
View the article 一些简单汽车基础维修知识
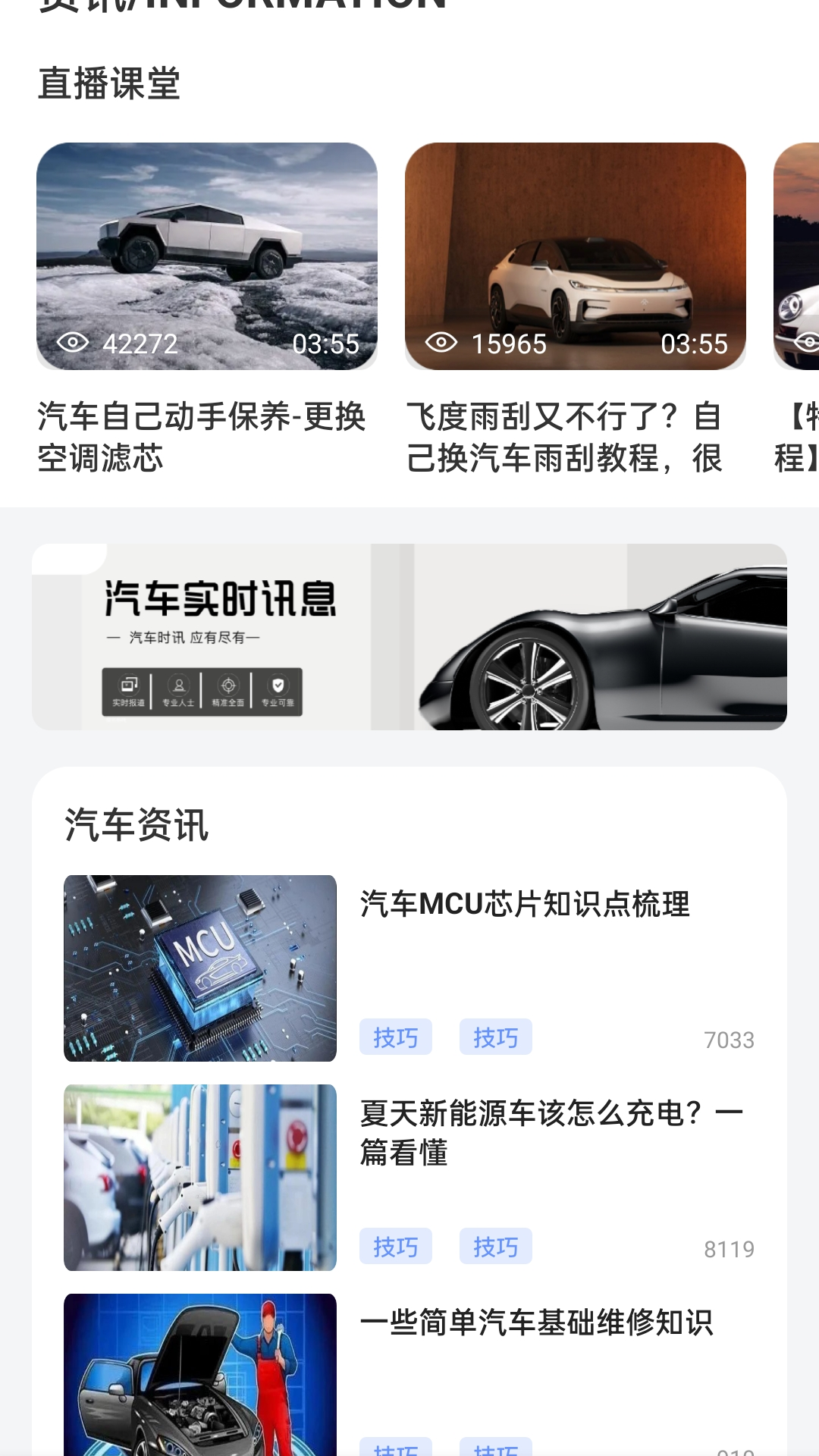point(537,1323)
